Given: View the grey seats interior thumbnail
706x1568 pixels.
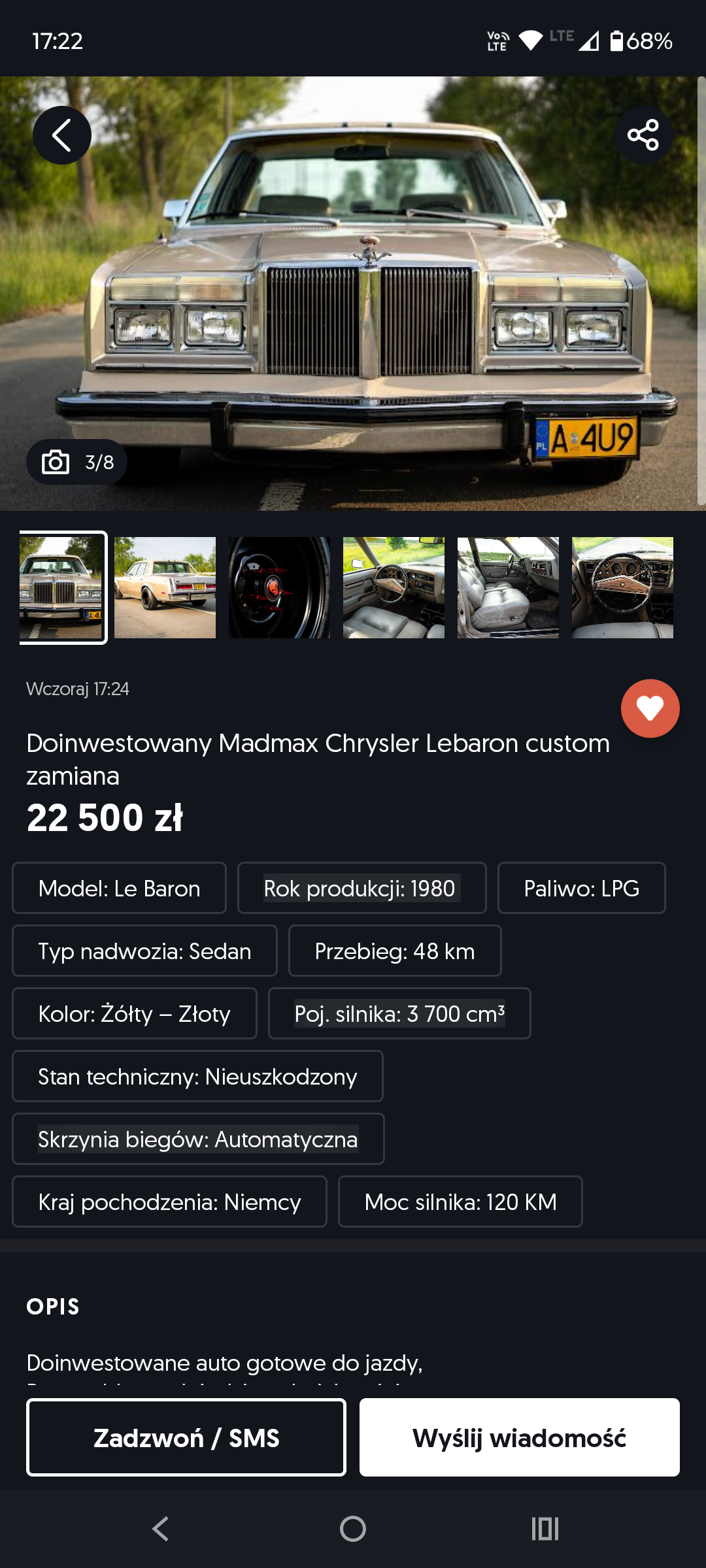Looking at the screenshot, I should coord(508,587).
